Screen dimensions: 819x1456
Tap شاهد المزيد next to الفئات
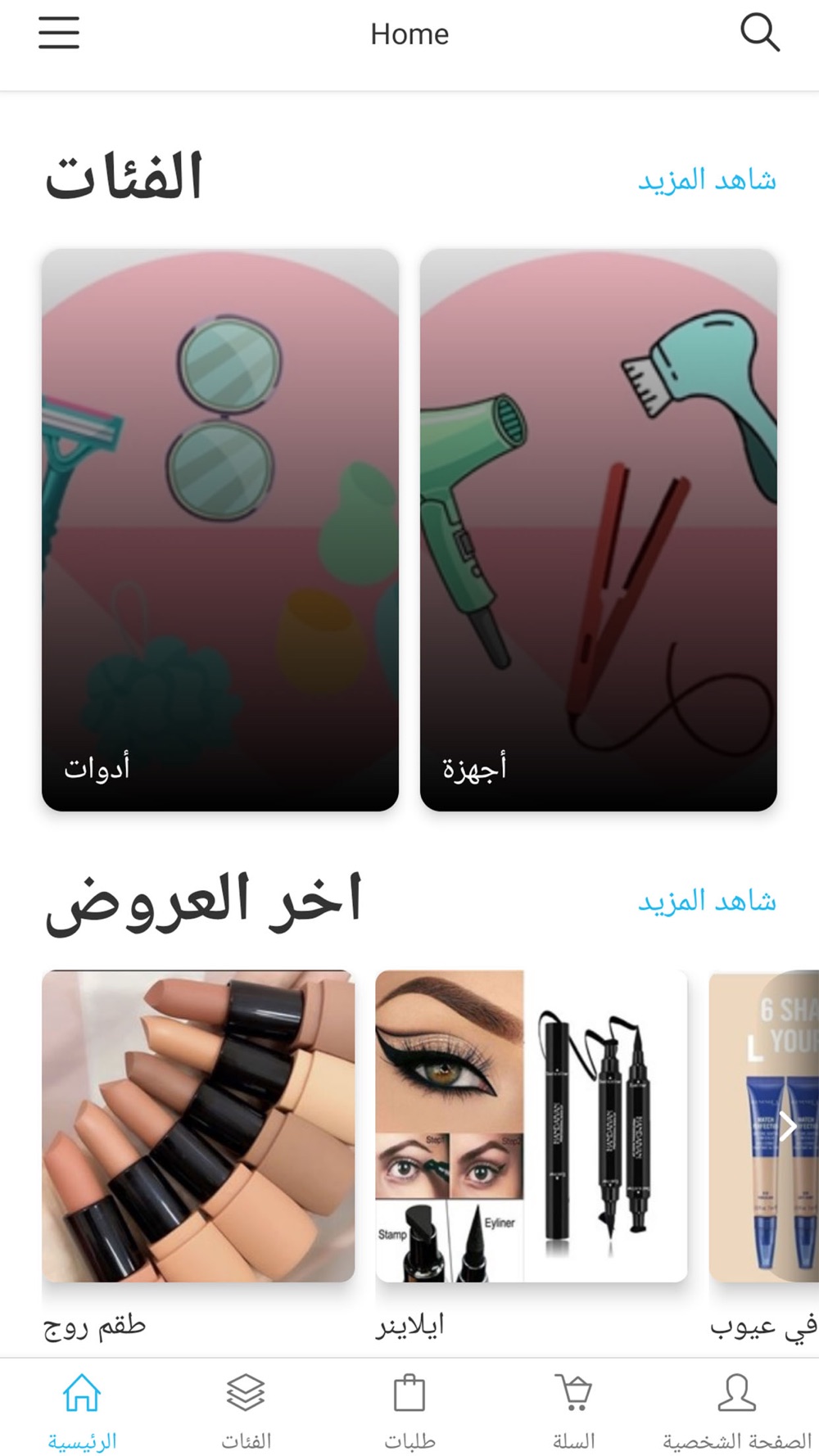(x=707, y=179)
